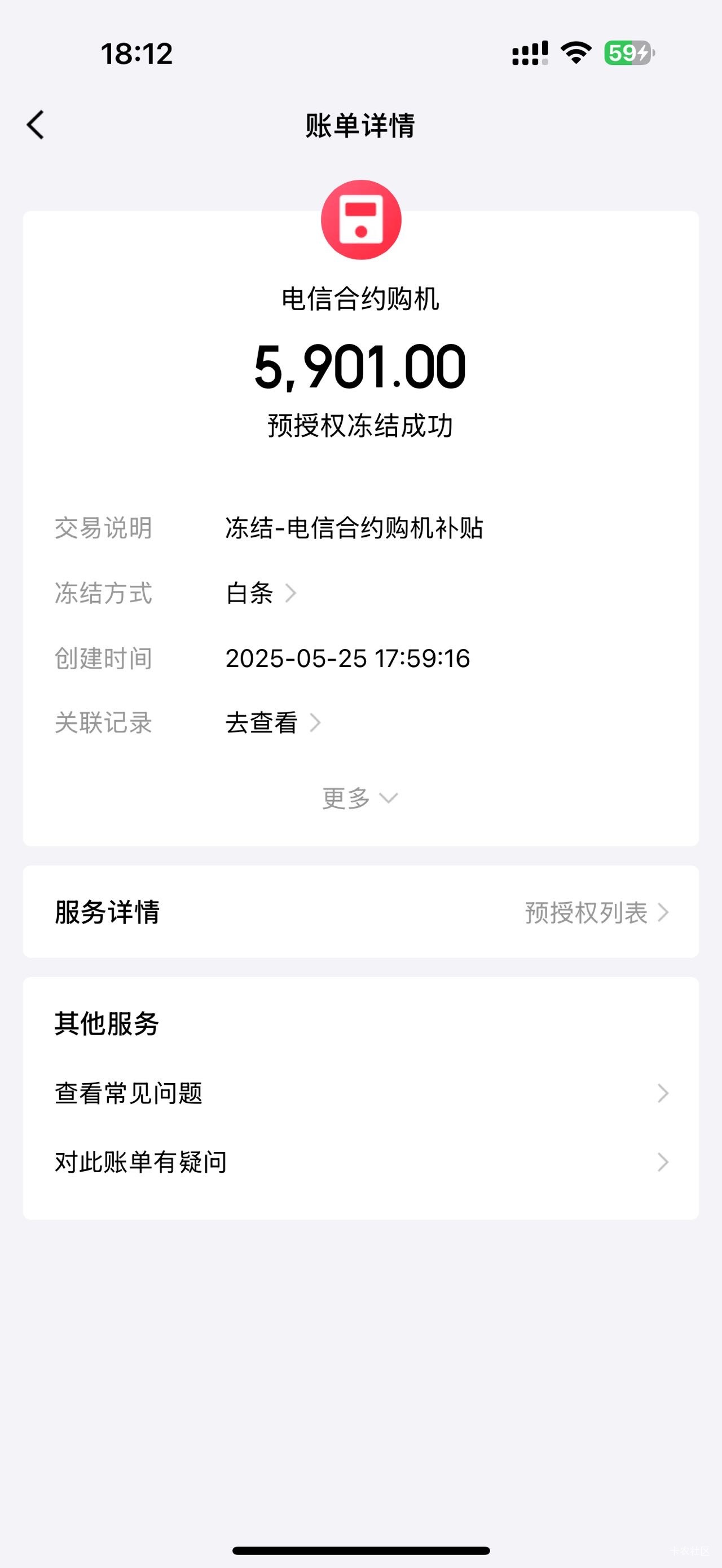Select 对此账单有疑问
Image resolution: width=722 pixels, height=1568 pixels.
pyautogui.click(x=361, y=1162)
